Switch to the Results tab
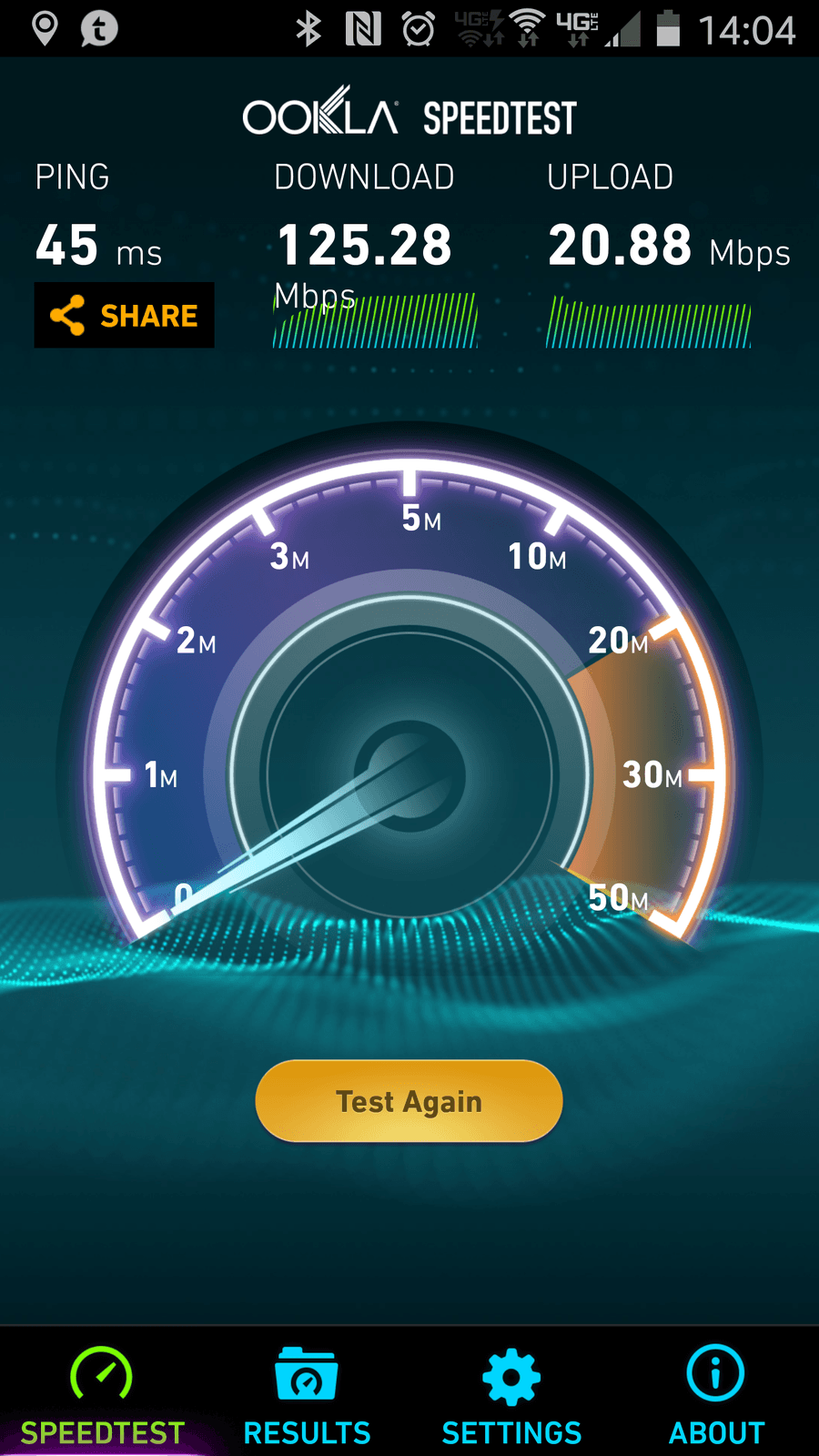This screenshot has height=1456, width=819. [x=307, y=1394]
